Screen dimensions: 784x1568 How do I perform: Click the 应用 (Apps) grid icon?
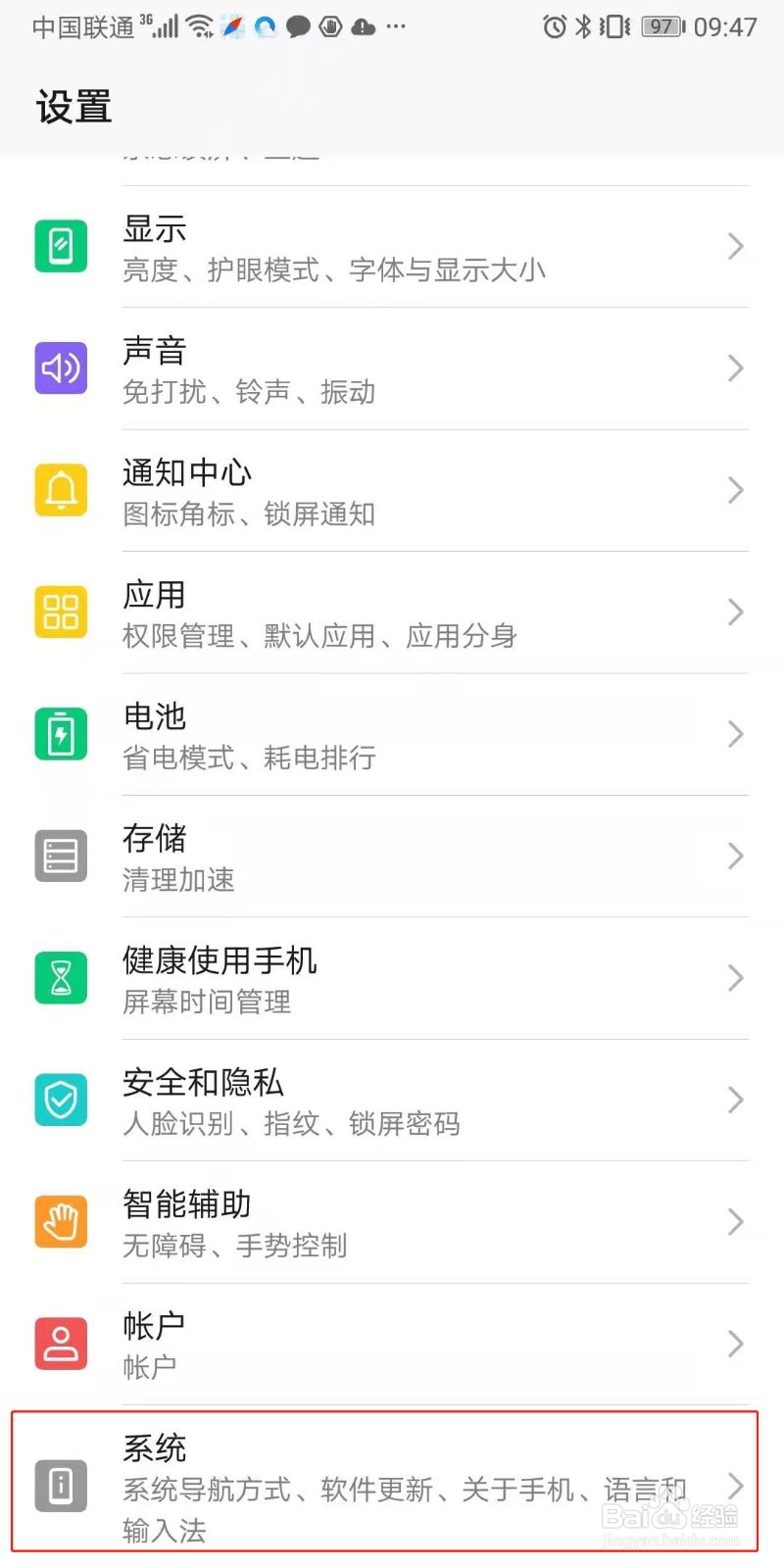coord(61,612)
